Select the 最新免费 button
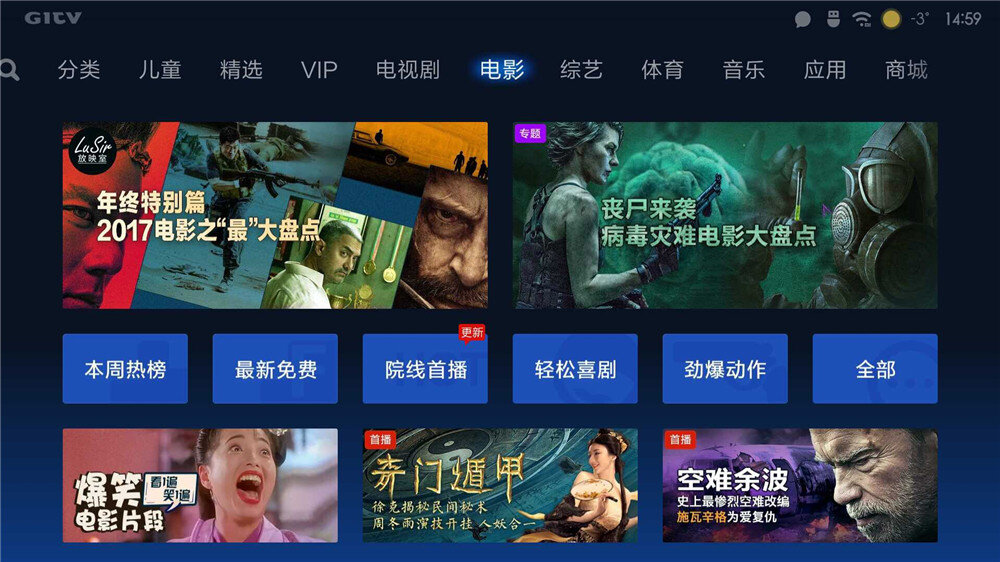Viewport: 1000px width, 562px height. click(x=275, y=369)
